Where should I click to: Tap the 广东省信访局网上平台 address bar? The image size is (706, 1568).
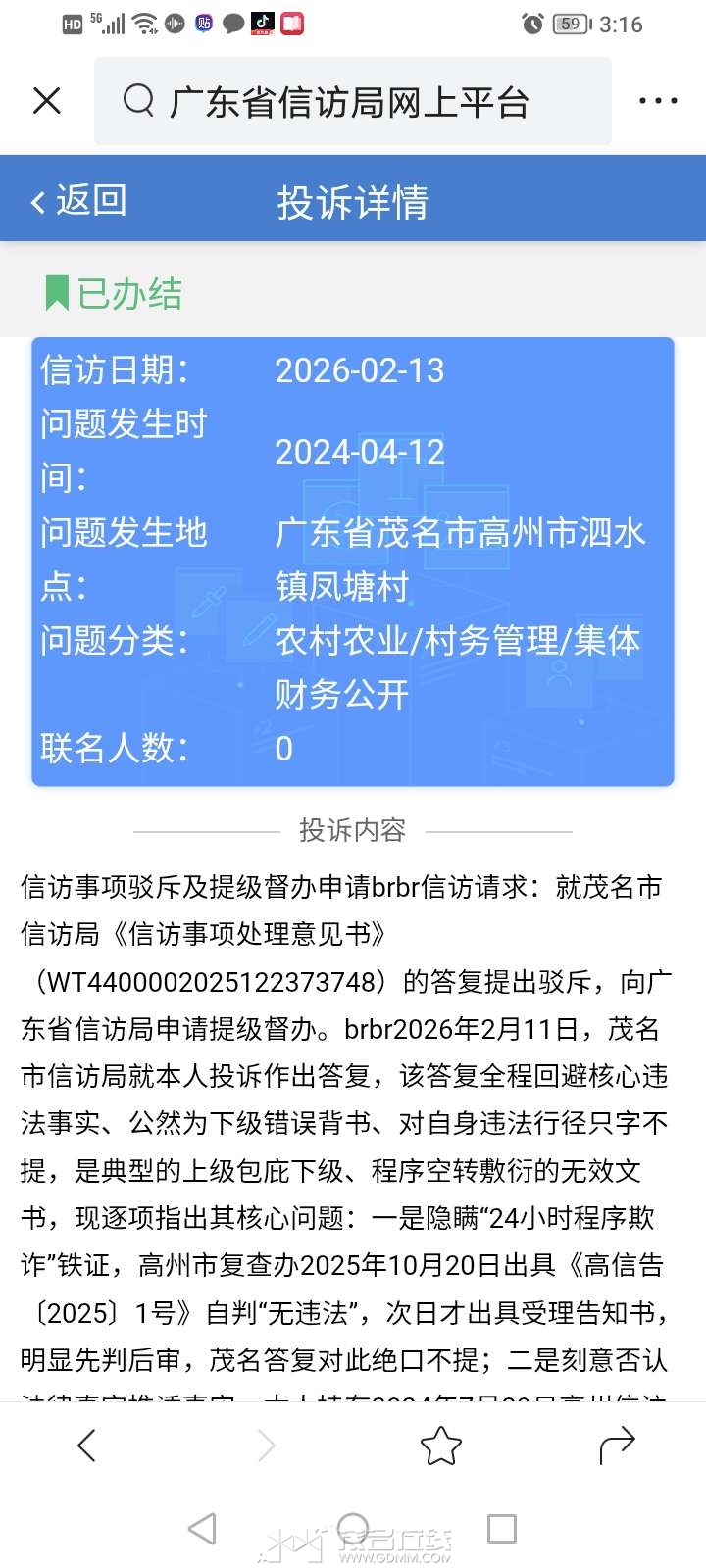coord(353,101)
